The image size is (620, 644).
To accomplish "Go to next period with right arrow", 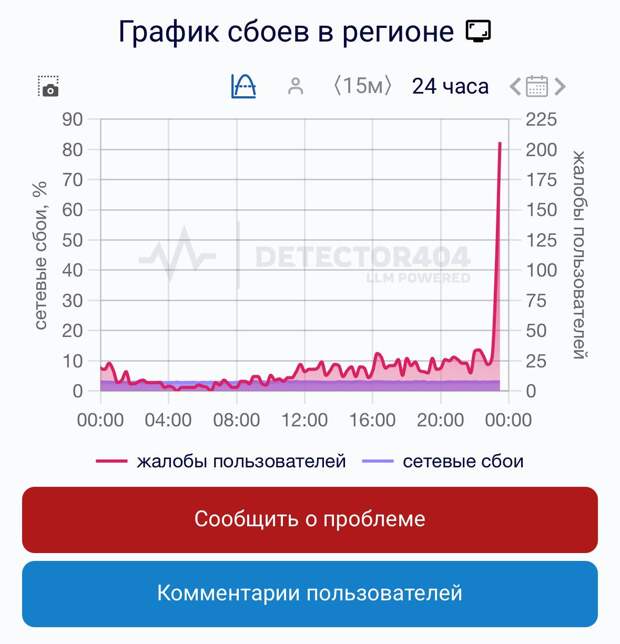I will (560, 86).
